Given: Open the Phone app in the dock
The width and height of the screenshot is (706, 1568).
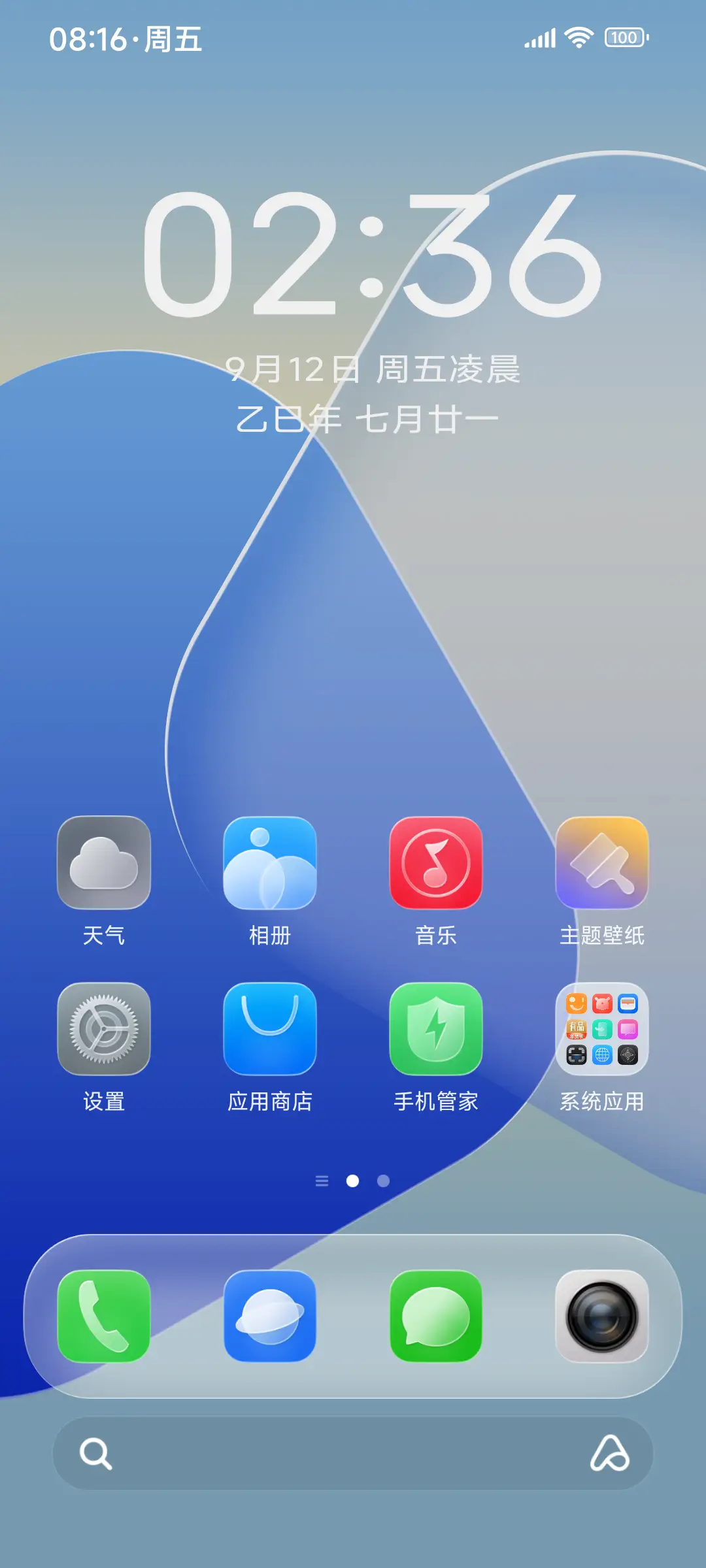Looking at the screenshot, I should tap(103, 1316).
